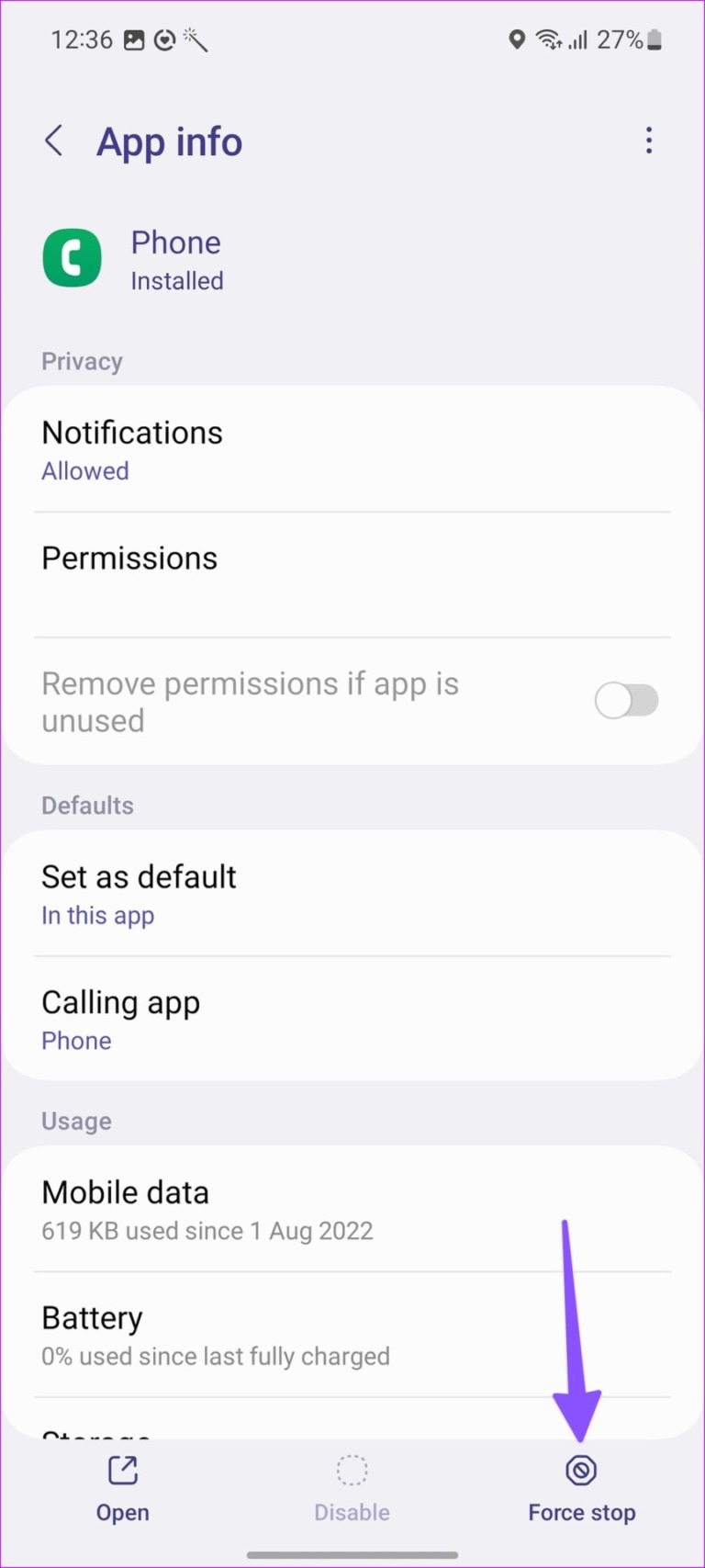This screenshot has height=1568, width=705.
Task: Tap the Wi-Fi icon in the status bar
Action: (548, 39)
